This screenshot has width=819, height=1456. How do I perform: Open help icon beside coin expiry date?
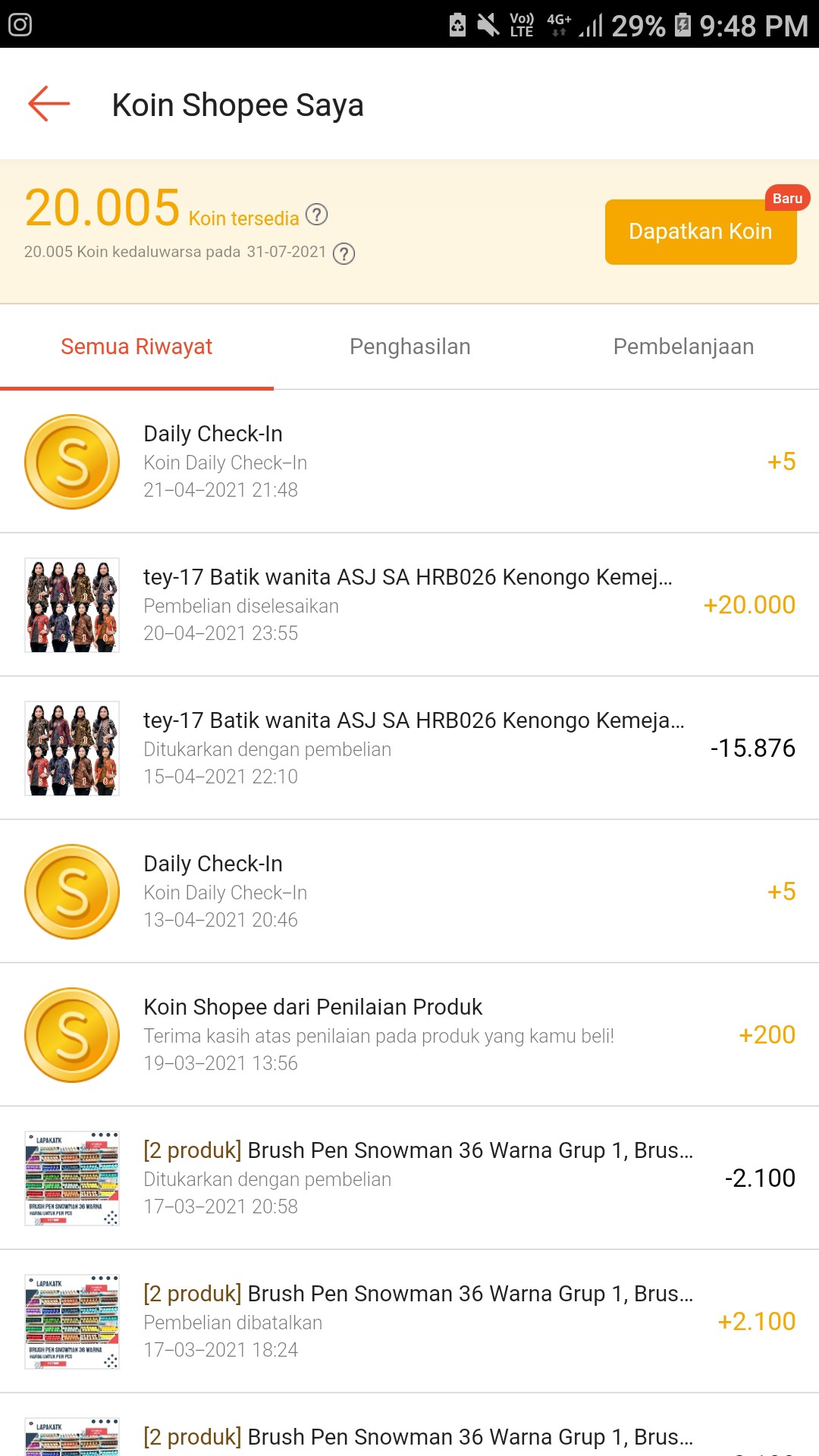click(344, 253)
